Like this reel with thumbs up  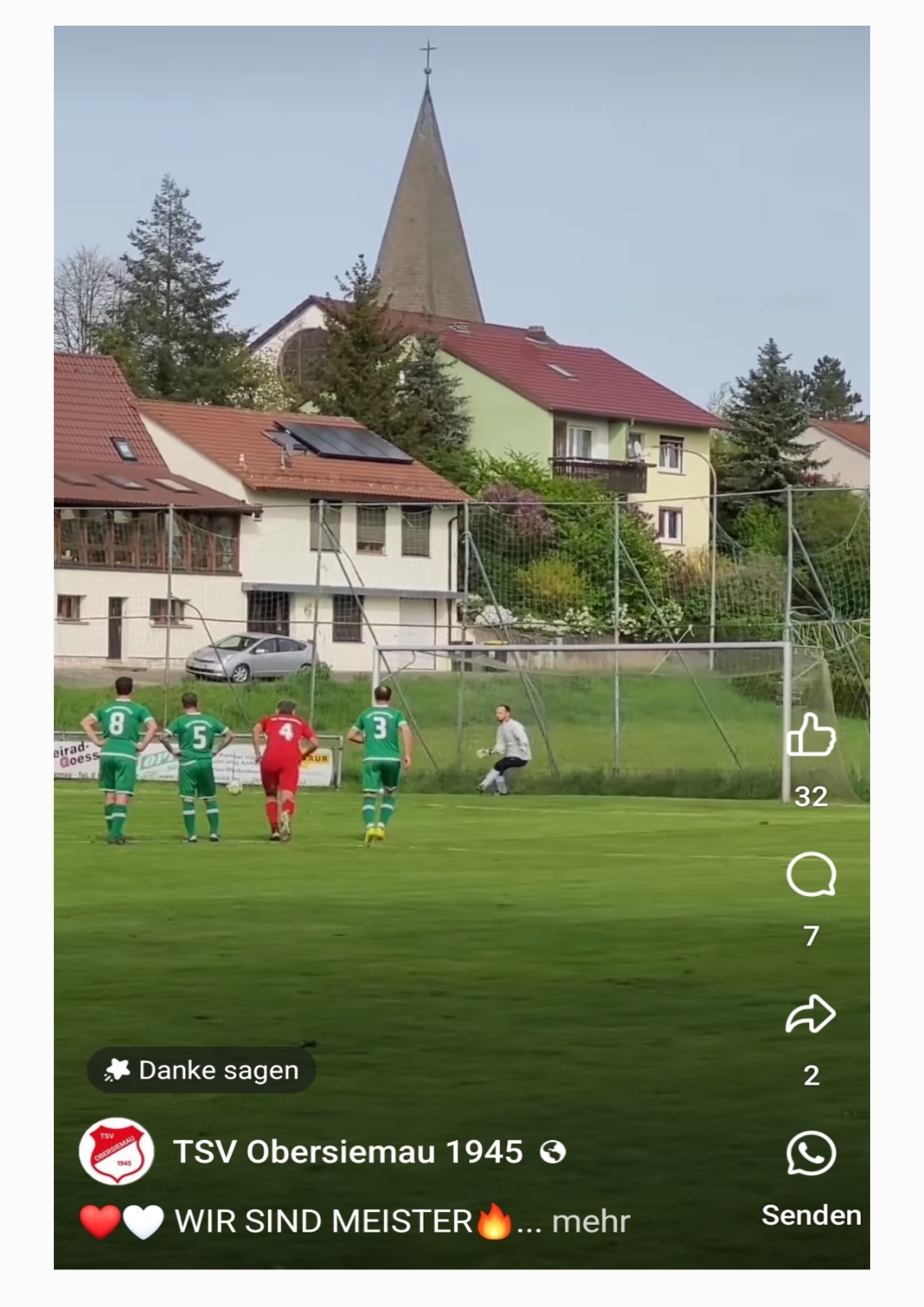pyautogui.click(x=810, y=735)
